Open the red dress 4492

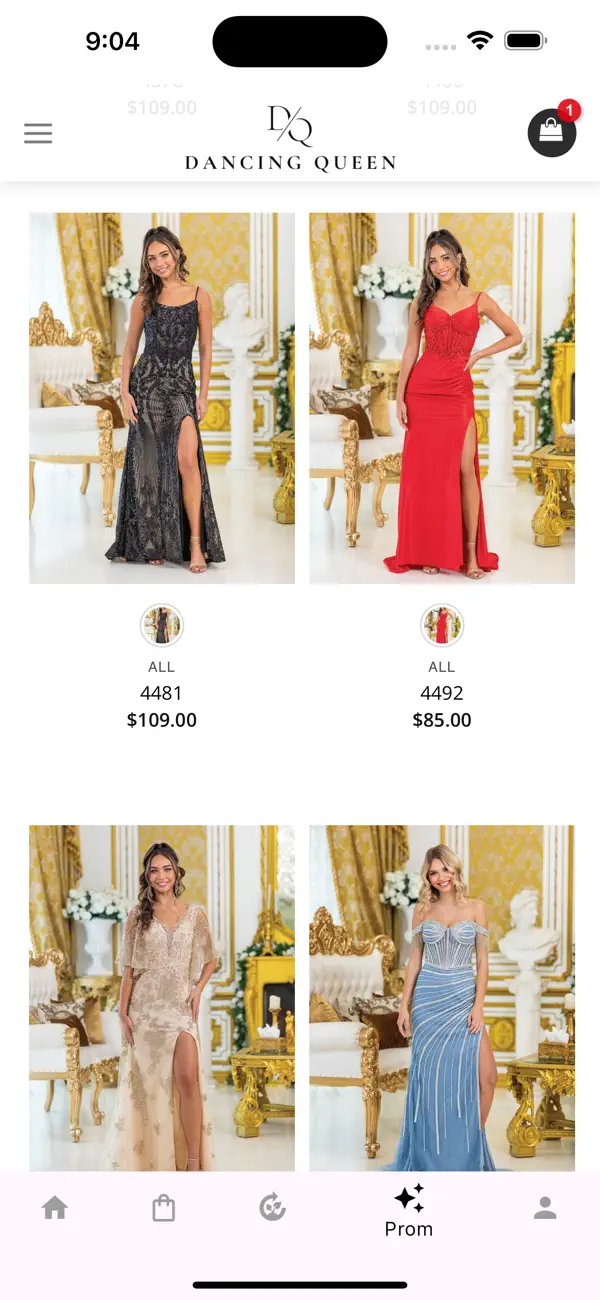pos(442,398)
